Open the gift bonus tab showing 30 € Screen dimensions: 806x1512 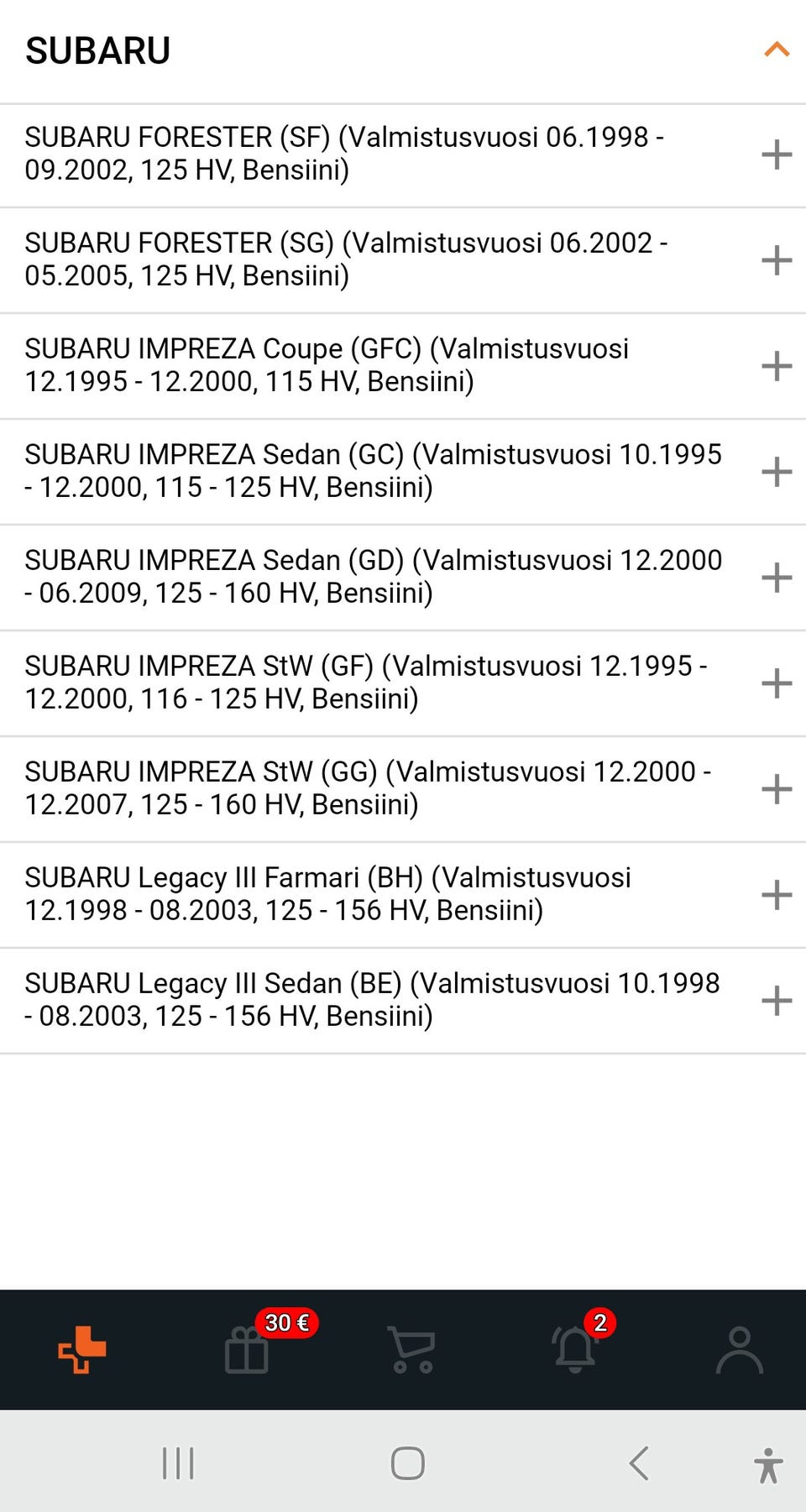247,1349
